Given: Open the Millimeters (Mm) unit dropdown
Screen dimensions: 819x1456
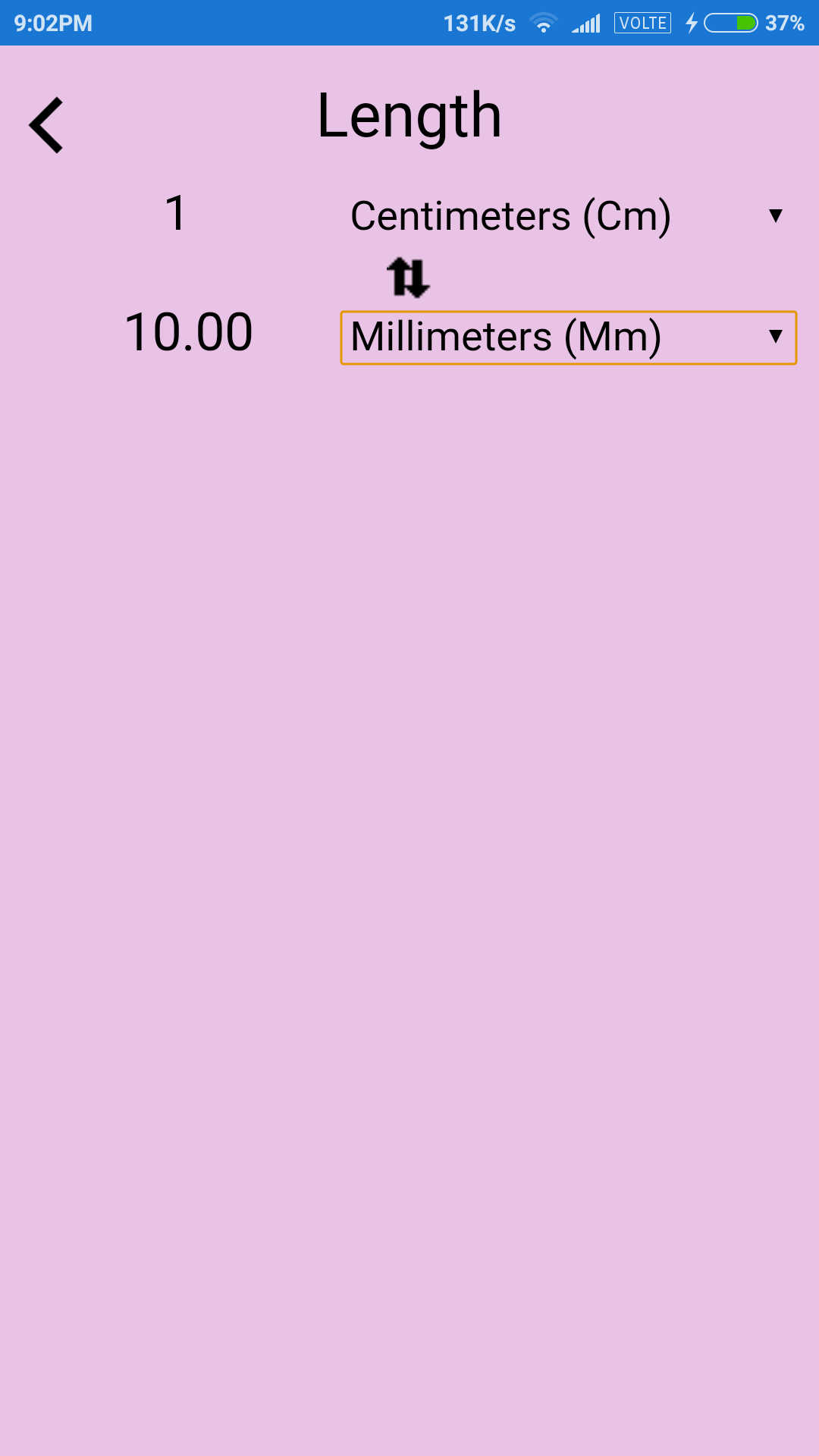Looking at the screenshot, I should pos(568,337).
